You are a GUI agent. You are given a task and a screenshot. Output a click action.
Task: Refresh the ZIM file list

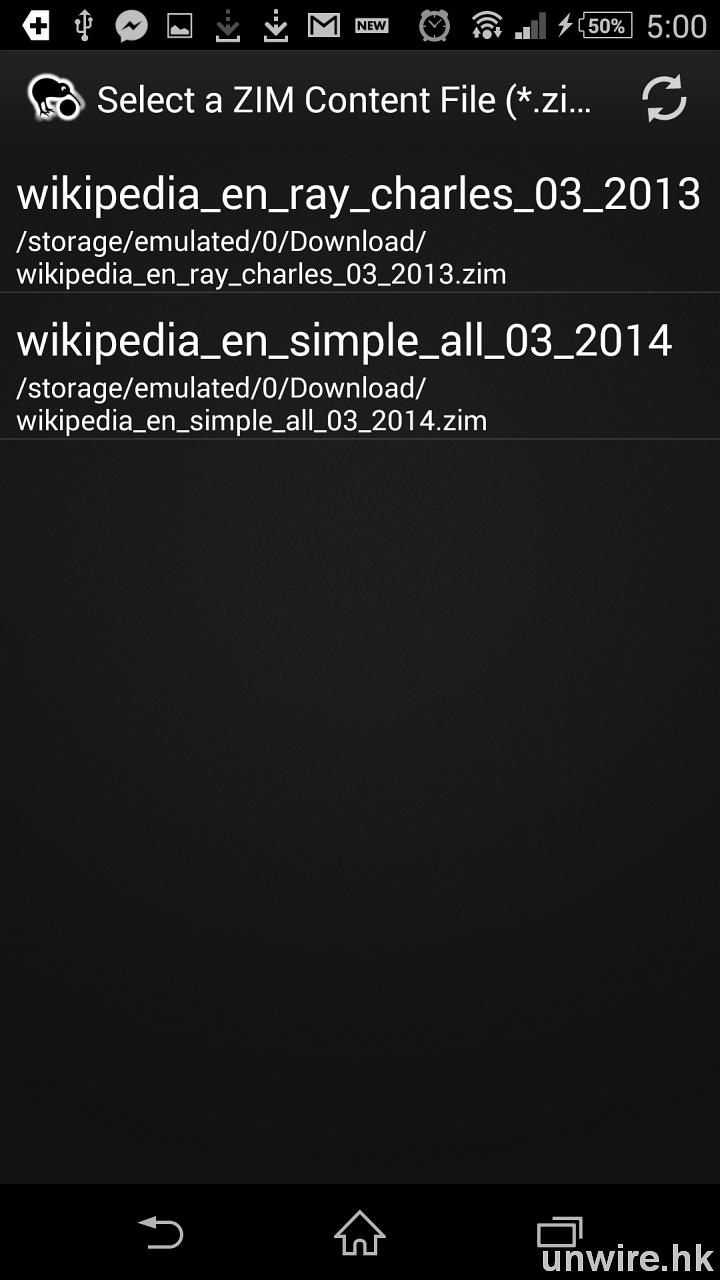(x=664, y=99)
